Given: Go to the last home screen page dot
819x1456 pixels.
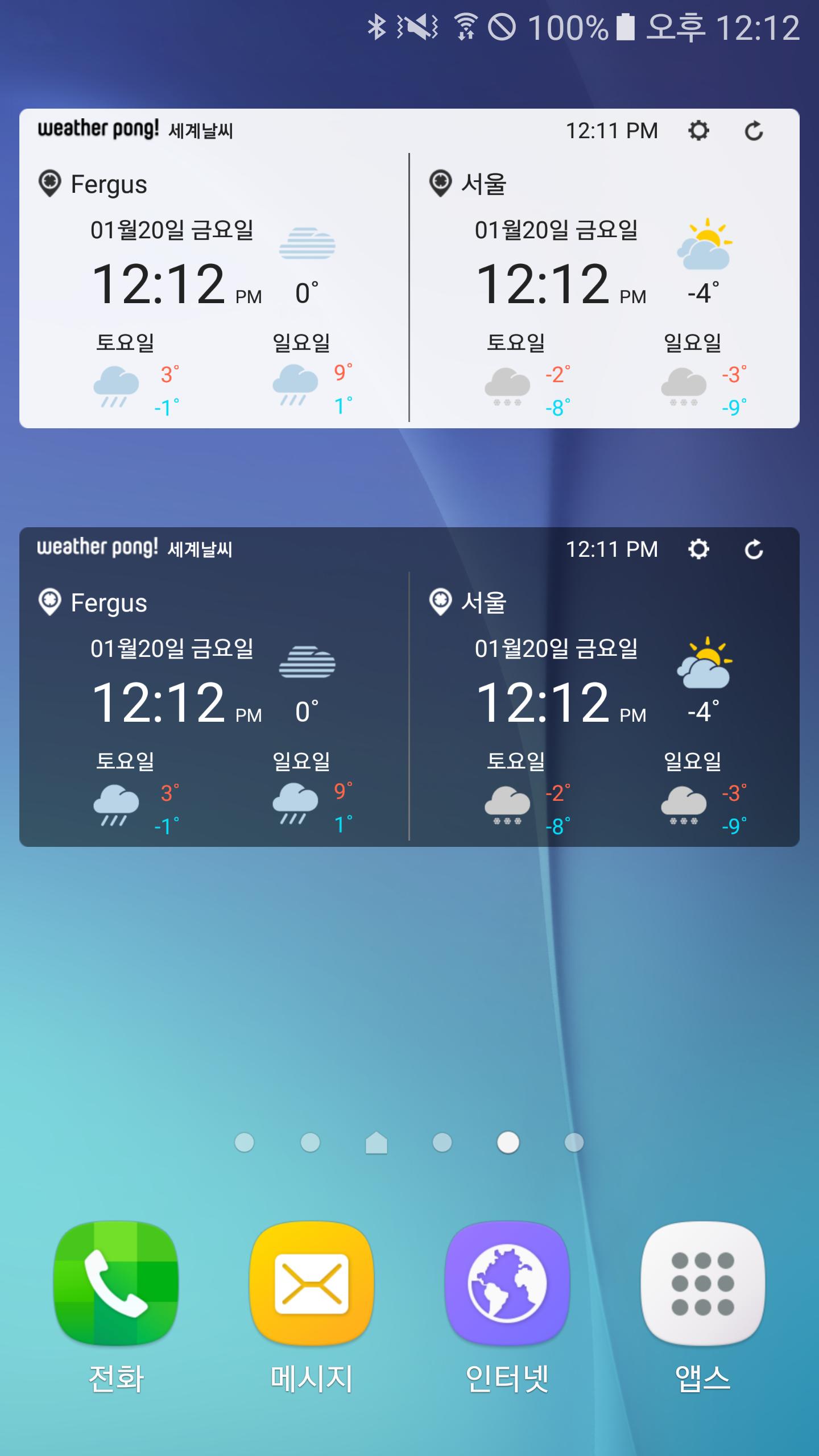Looking at the screenshot, I should [x=574, y=1142].
